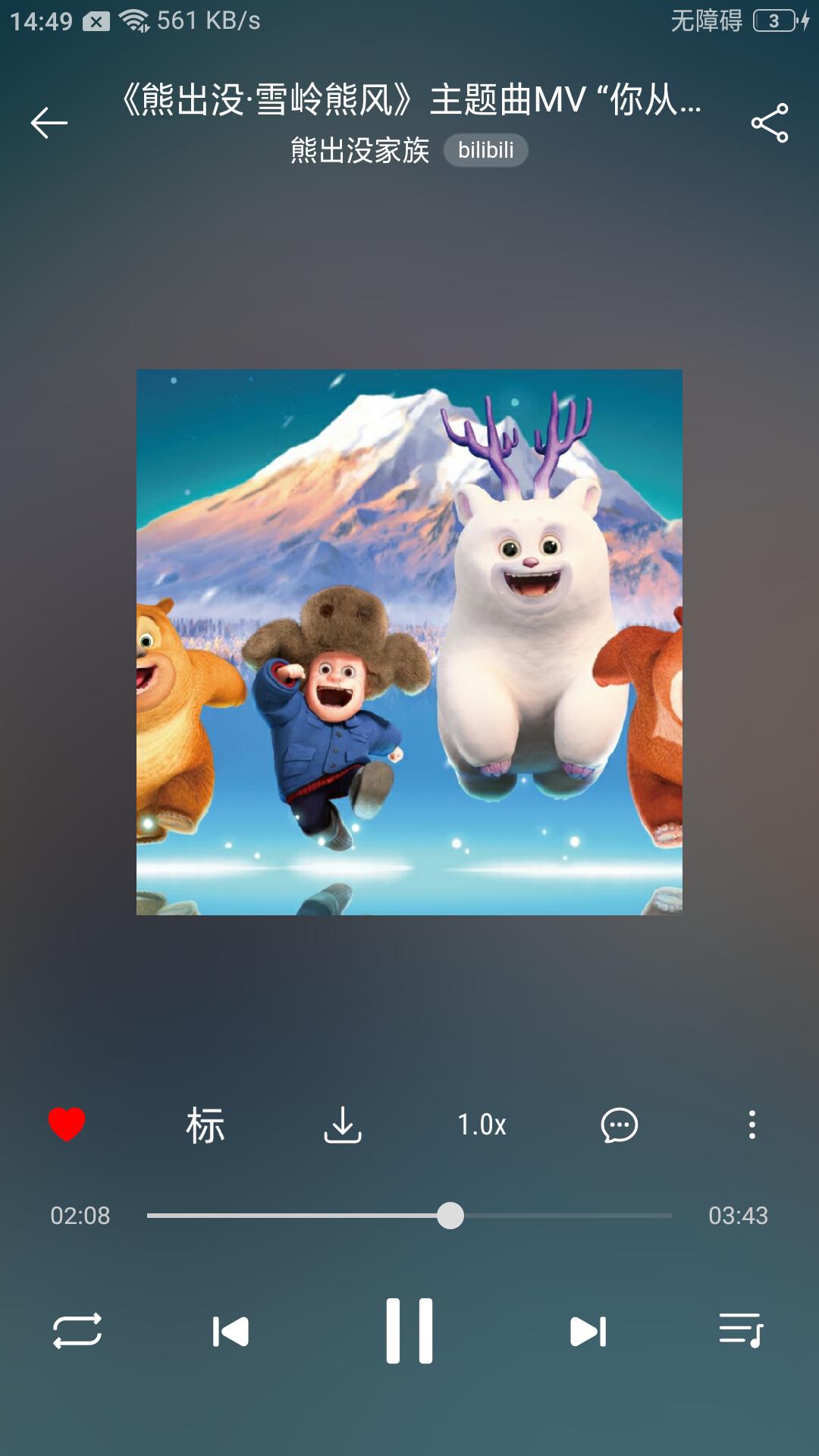Pause the playback

click(409, 1331)
